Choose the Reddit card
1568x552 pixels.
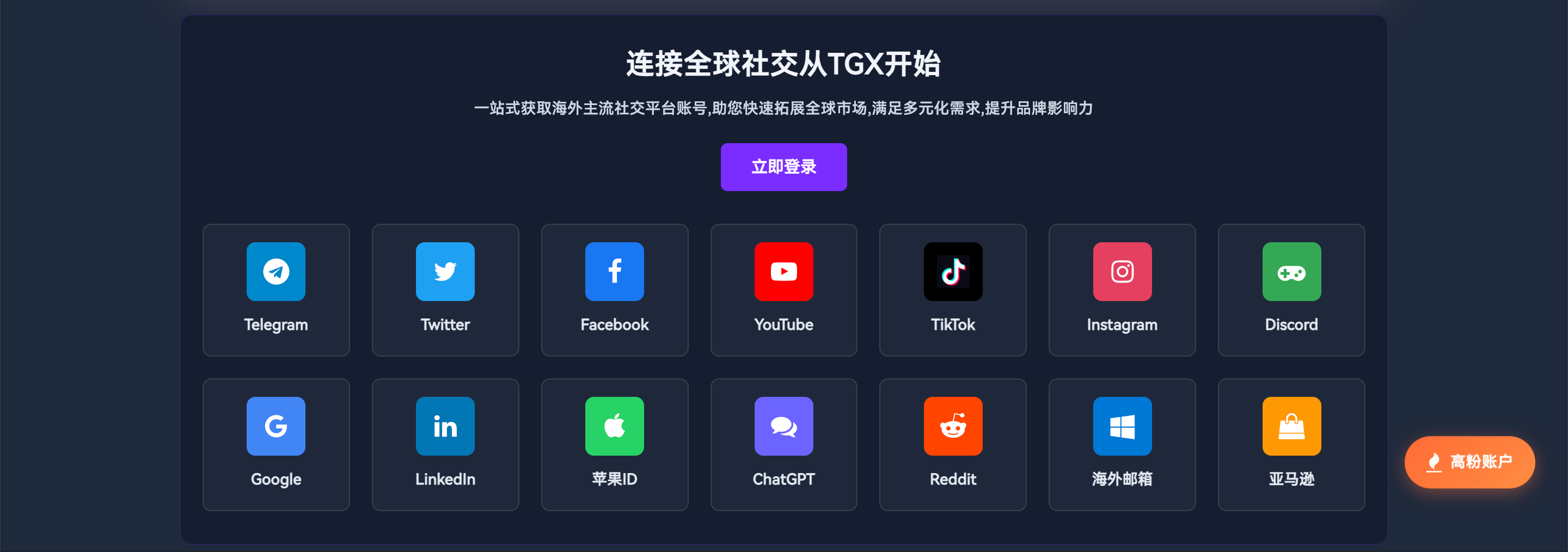pyautogui.click(x=953, y=444)
